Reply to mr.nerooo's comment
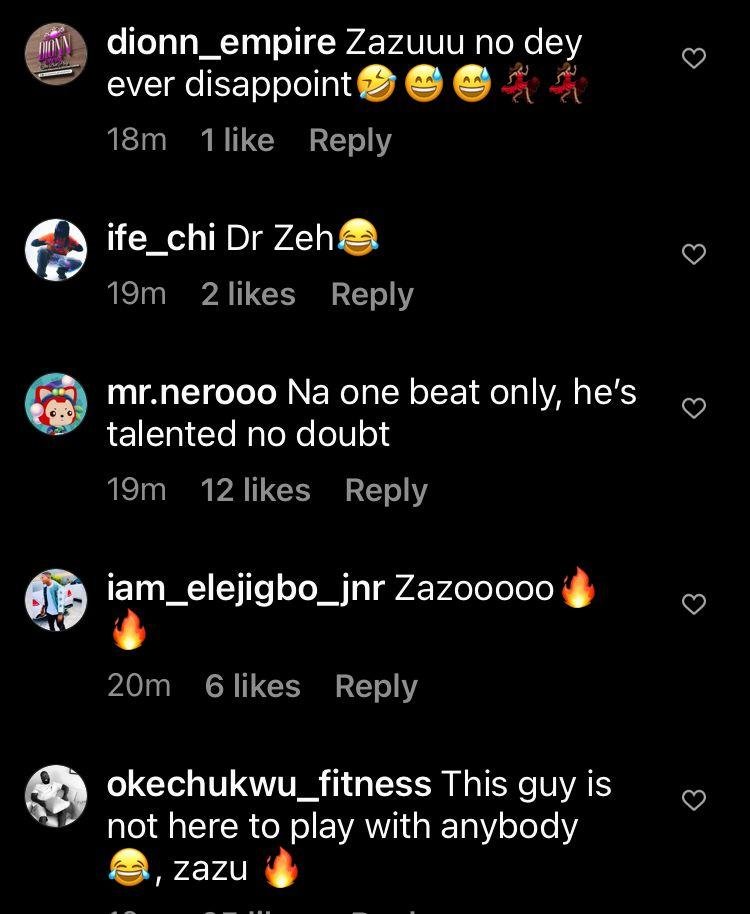Viewport: 750px width, 914px height. click(385, 491)
